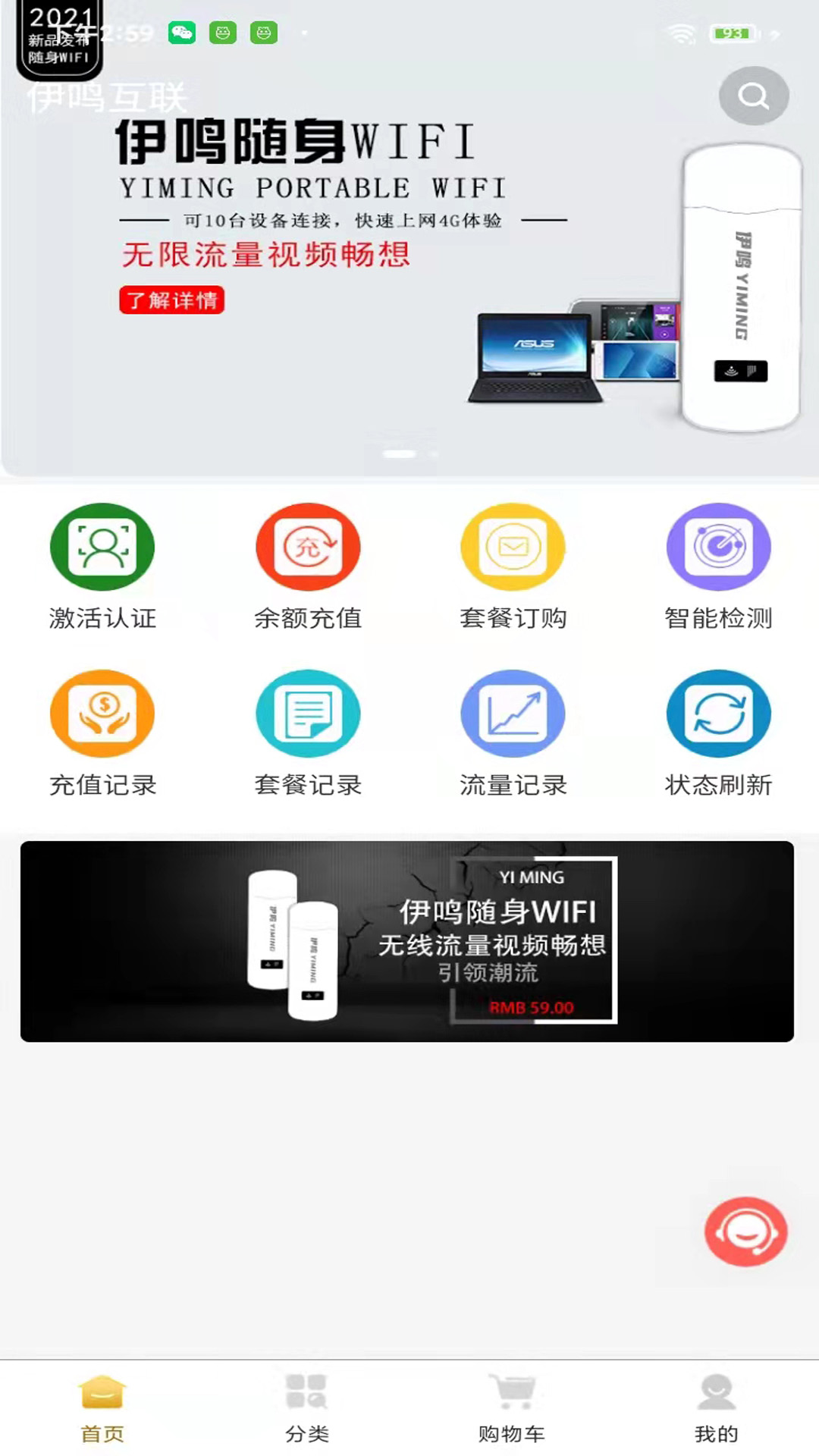Open 余额充值 balance recharge
The height and width of the screenshot is (1456, 819).
click(308, 566)
